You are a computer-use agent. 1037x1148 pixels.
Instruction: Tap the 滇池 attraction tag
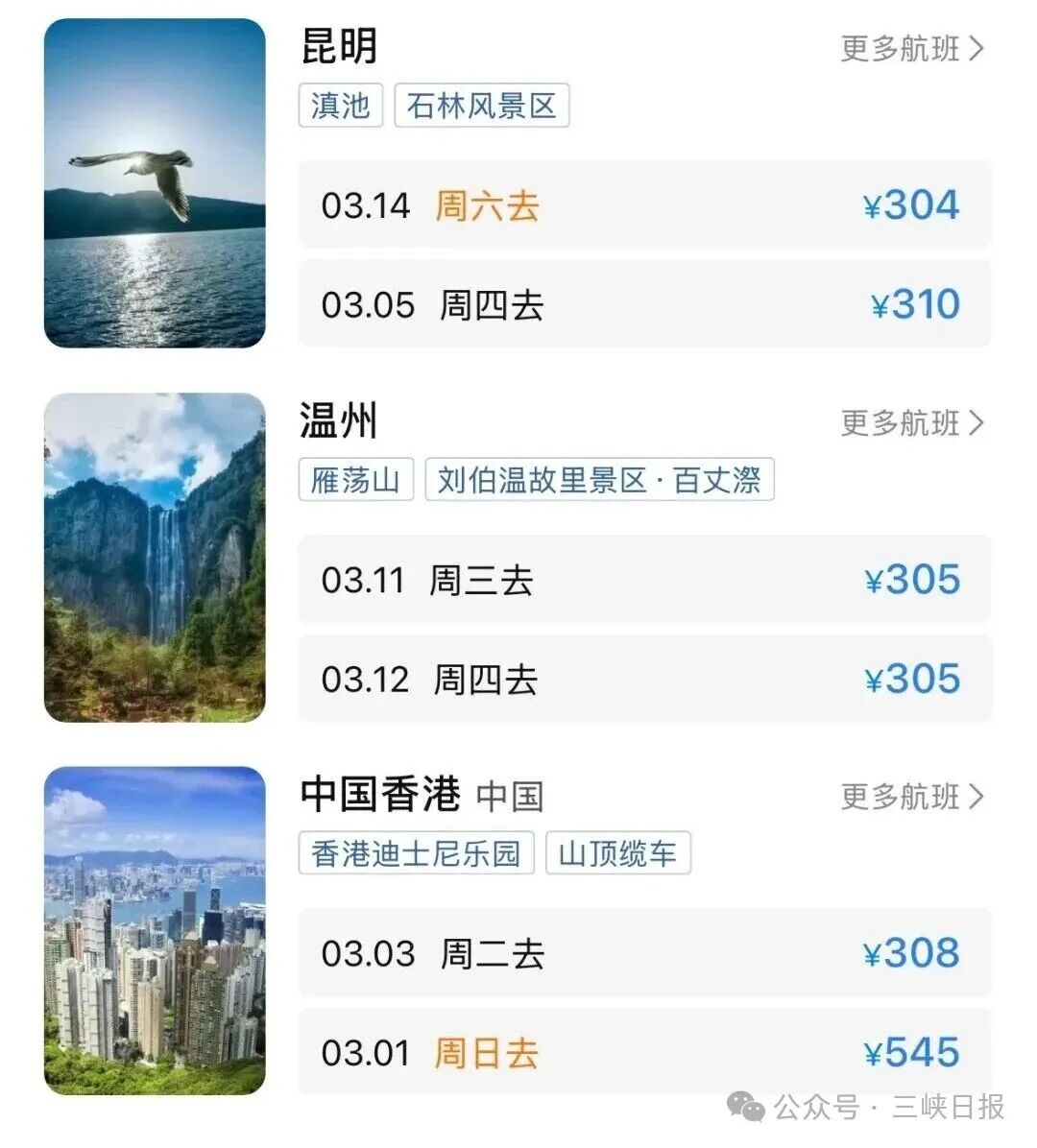[341, 105]
